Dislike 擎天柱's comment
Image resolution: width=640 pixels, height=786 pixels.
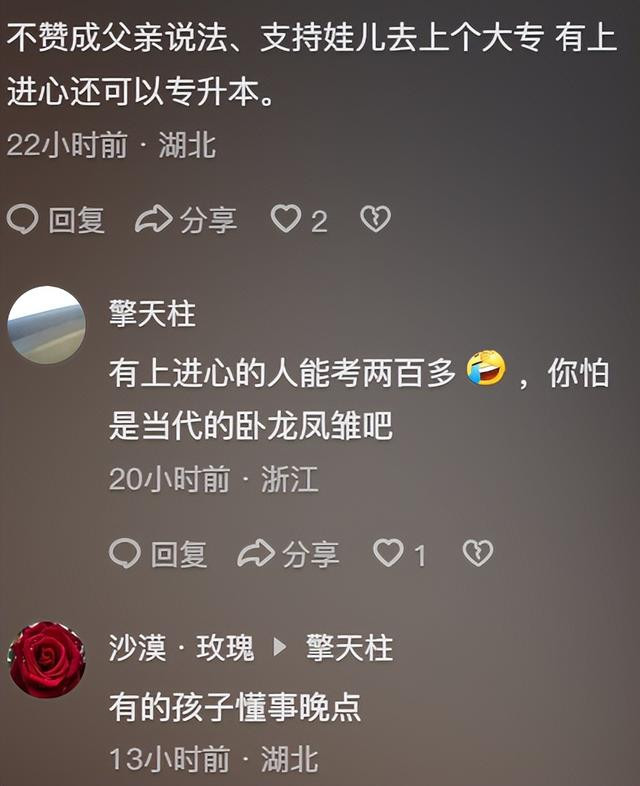pos(477,553)
